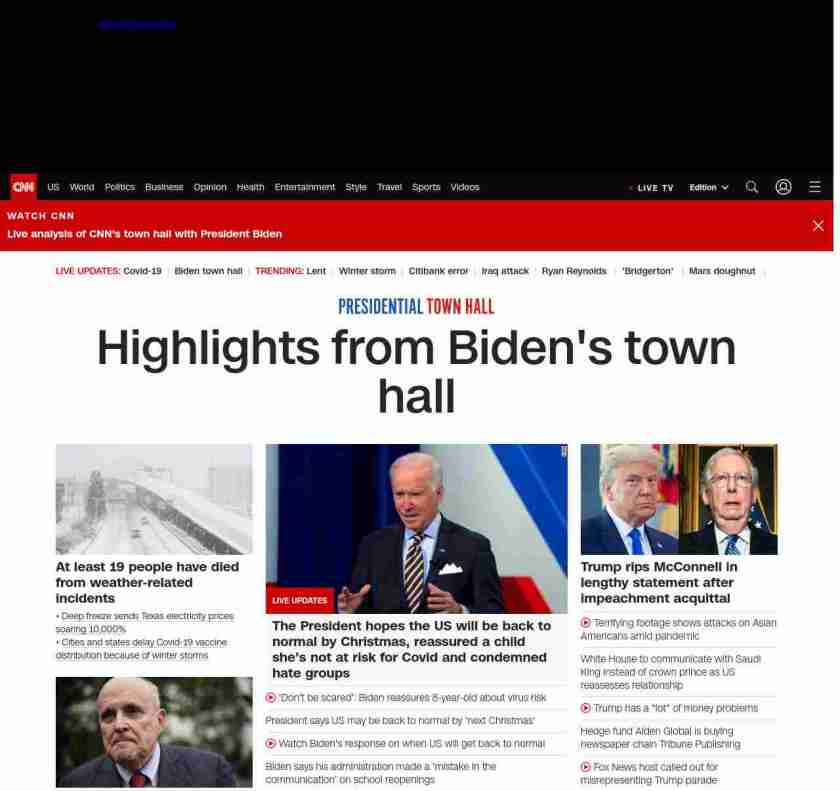
Task: Open the hamburger menu
Action: pos(815,187)
